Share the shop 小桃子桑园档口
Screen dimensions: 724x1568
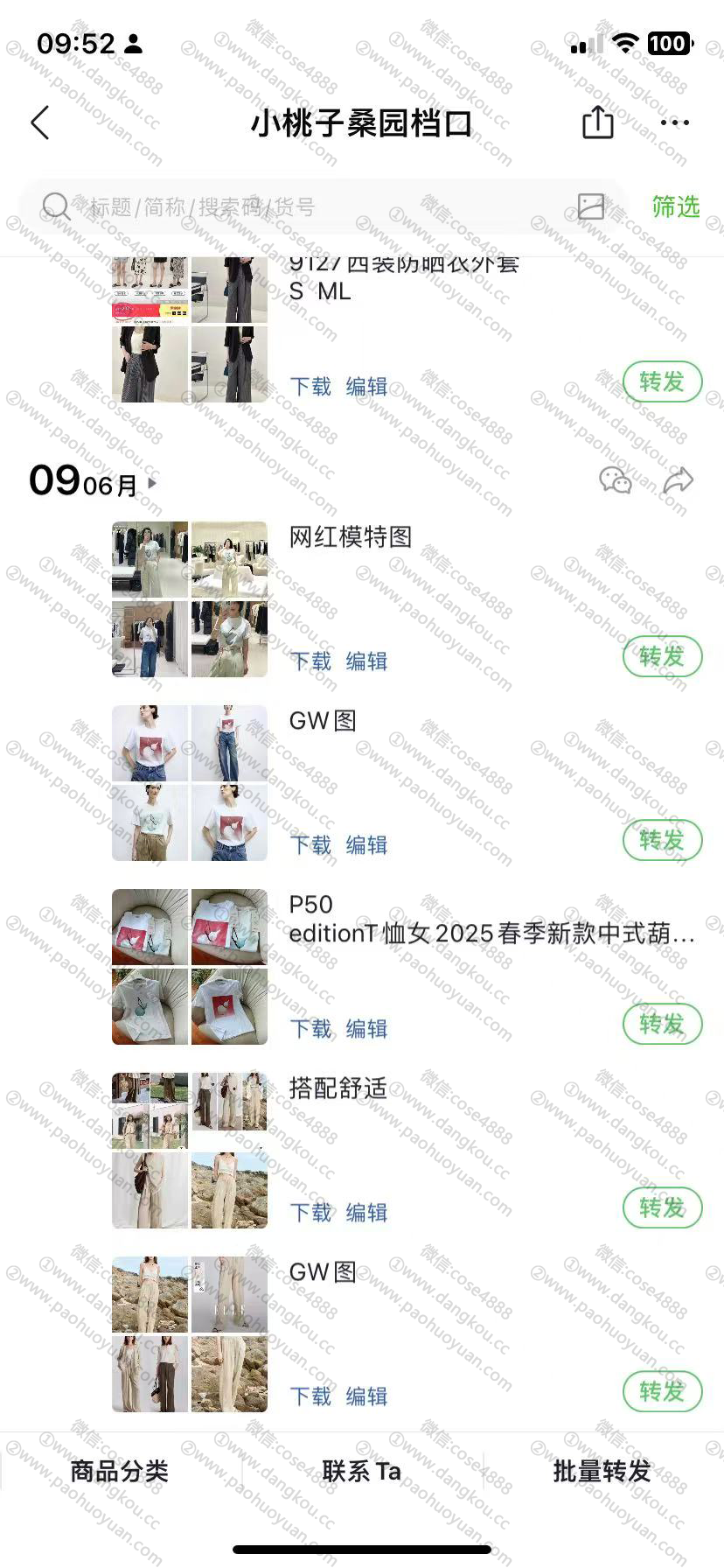(598, 122)
